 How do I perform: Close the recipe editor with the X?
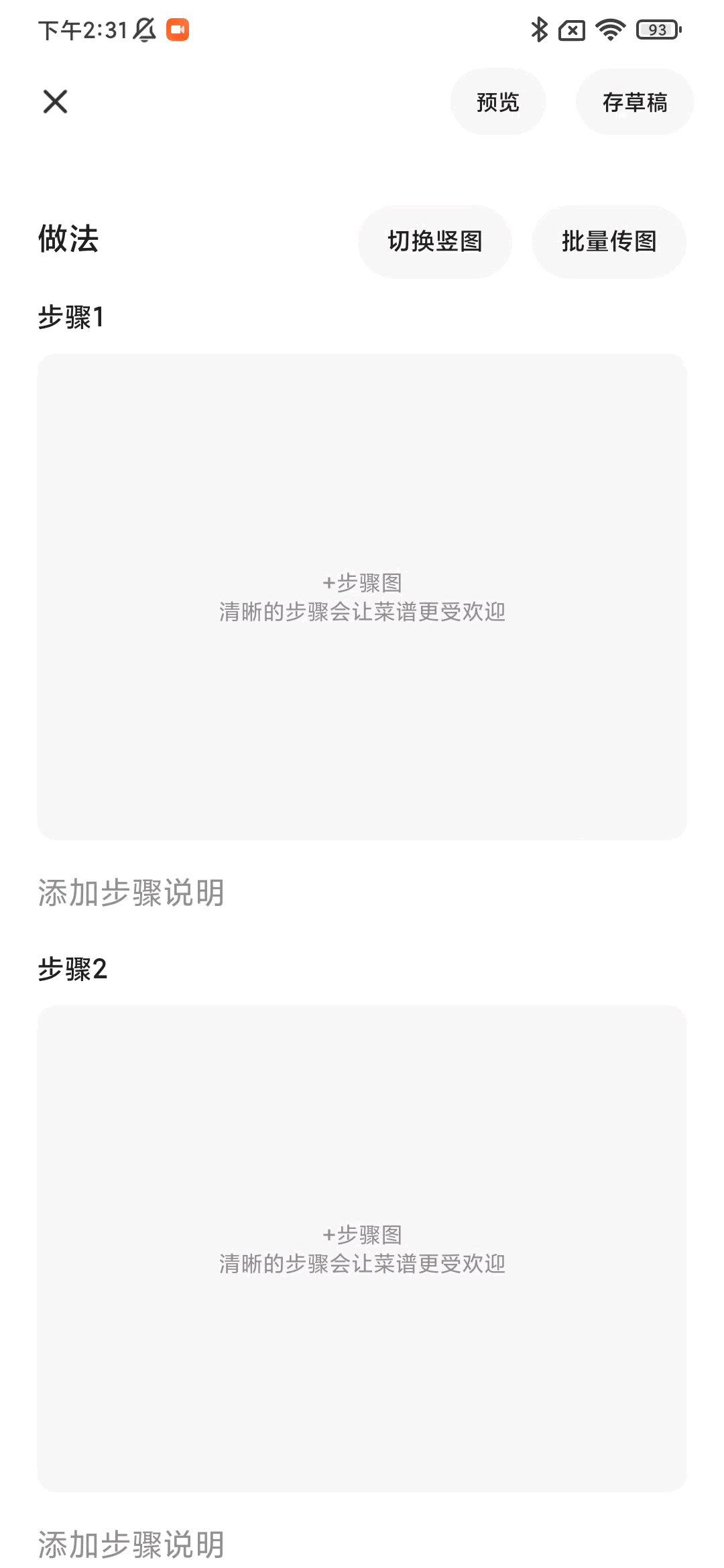tap(55, 102)
